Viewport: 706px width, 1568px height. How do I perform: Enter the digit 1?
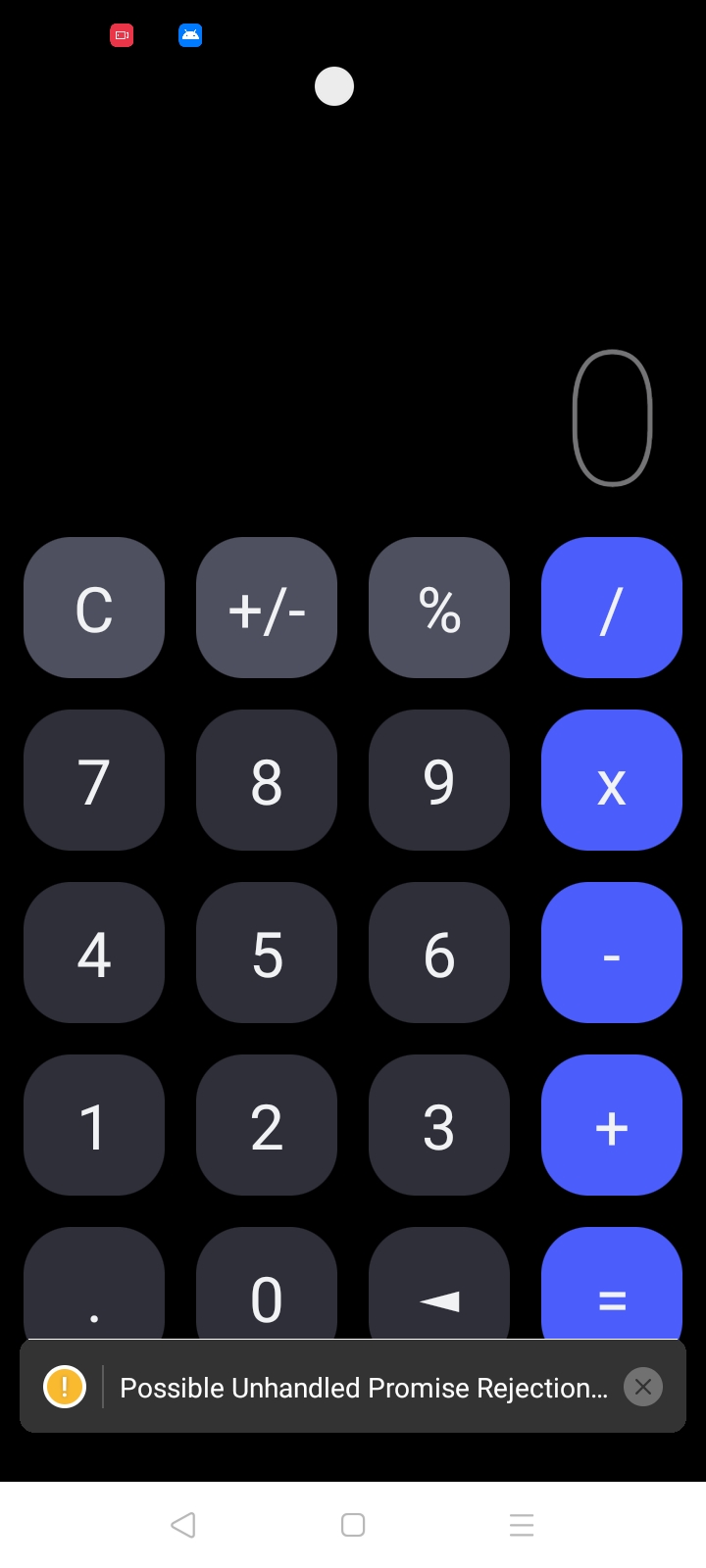pos(94,1125)
